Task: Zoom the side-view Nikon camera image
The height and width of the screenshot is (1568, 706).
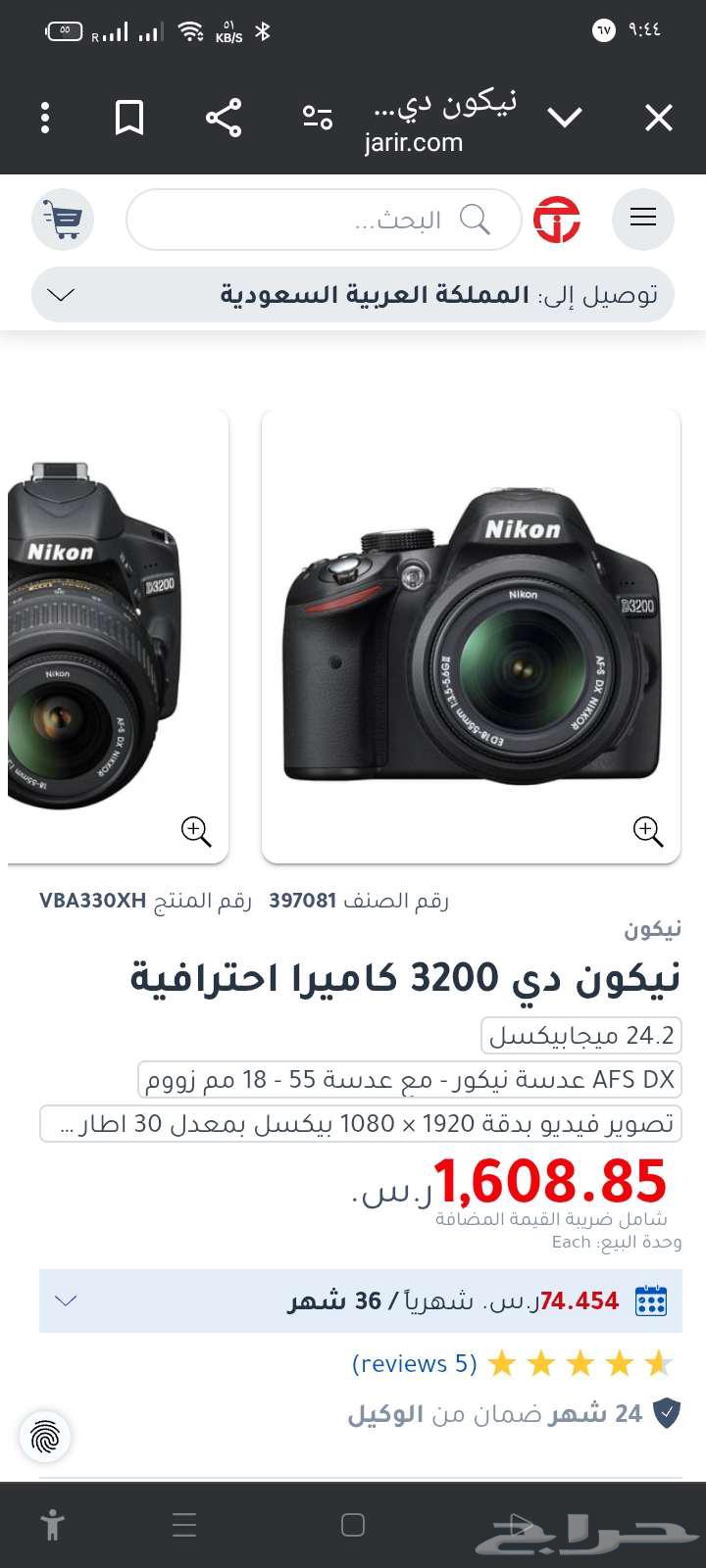Action: pyautogui.click(x=196, y=831)
